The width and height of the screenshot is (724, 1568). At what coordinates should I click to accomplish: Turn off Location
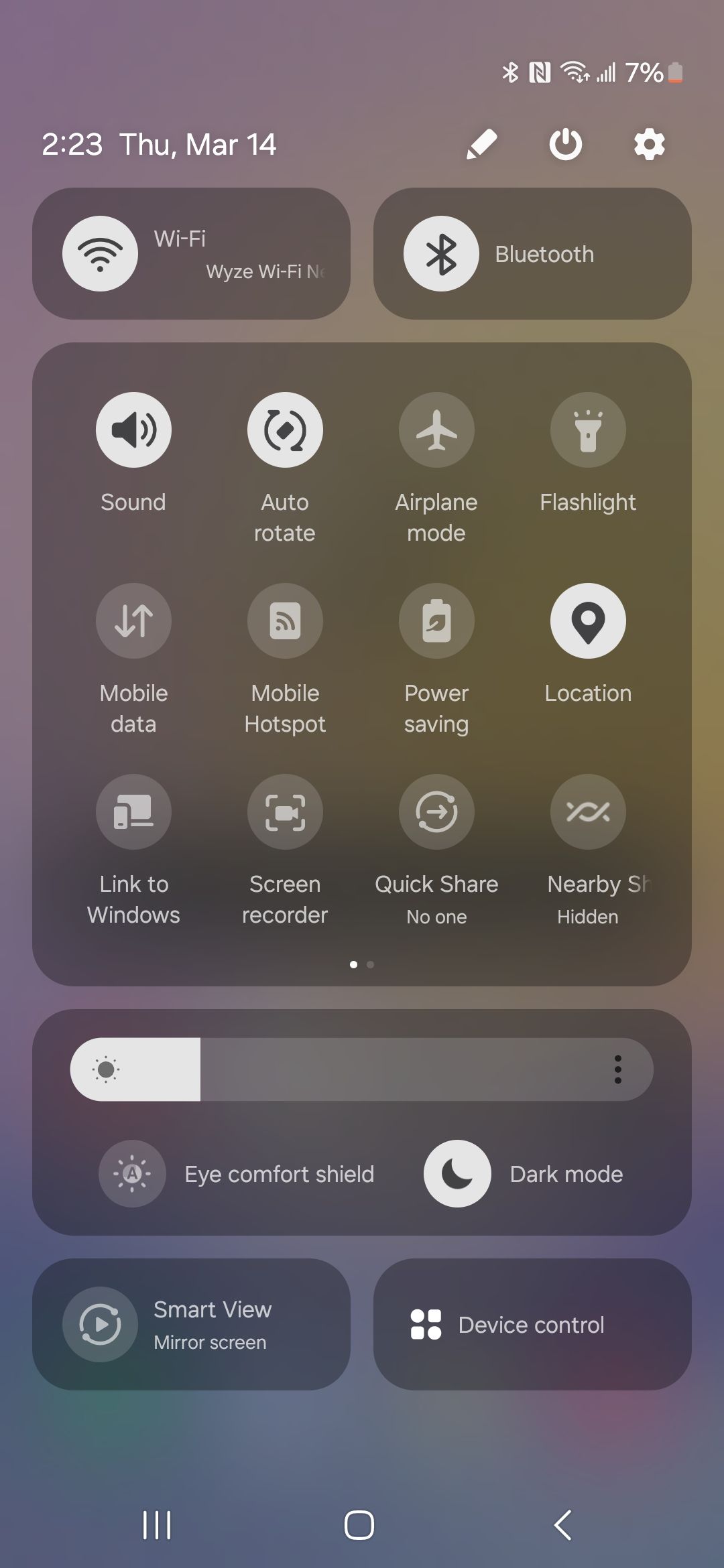[x=588, y=620]
